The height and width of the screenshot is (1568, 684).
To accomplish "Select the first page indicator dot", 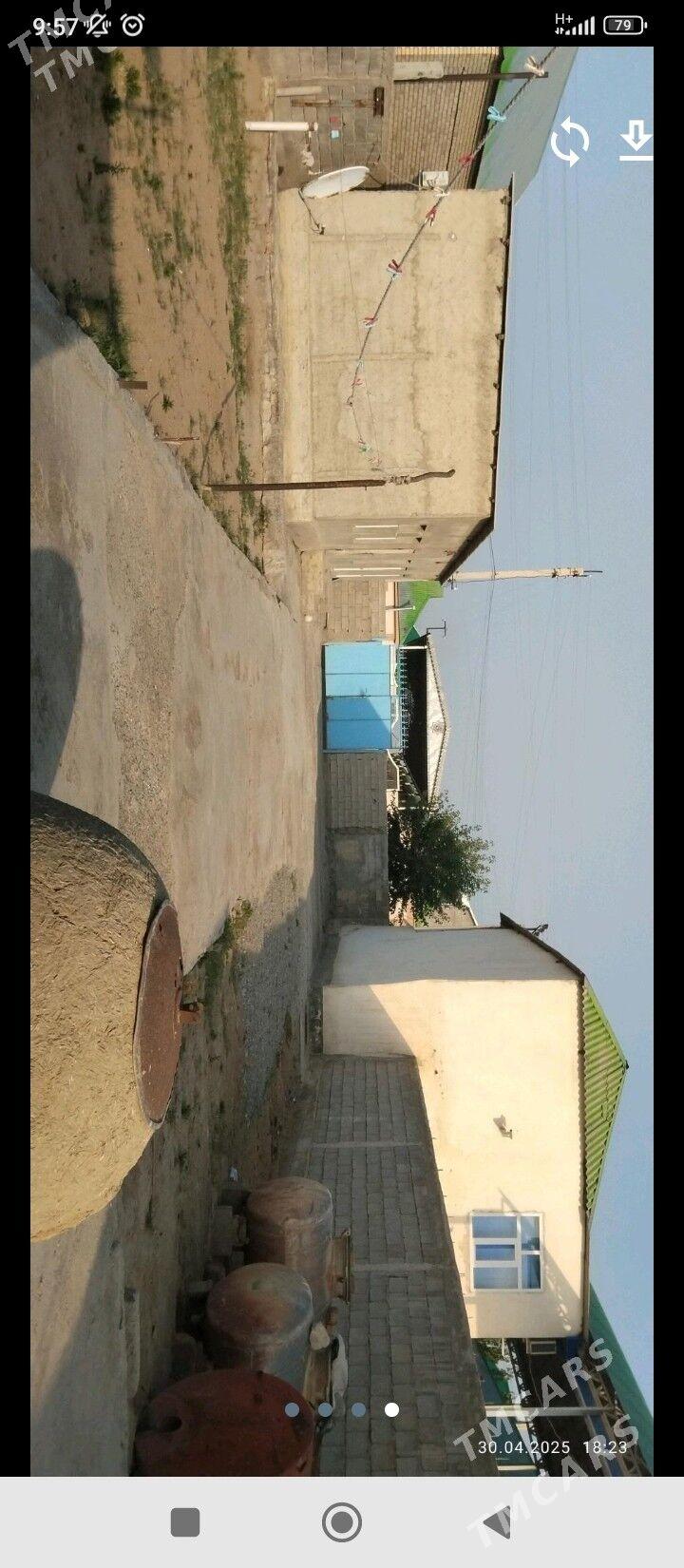I will (x=293, y=1409).
